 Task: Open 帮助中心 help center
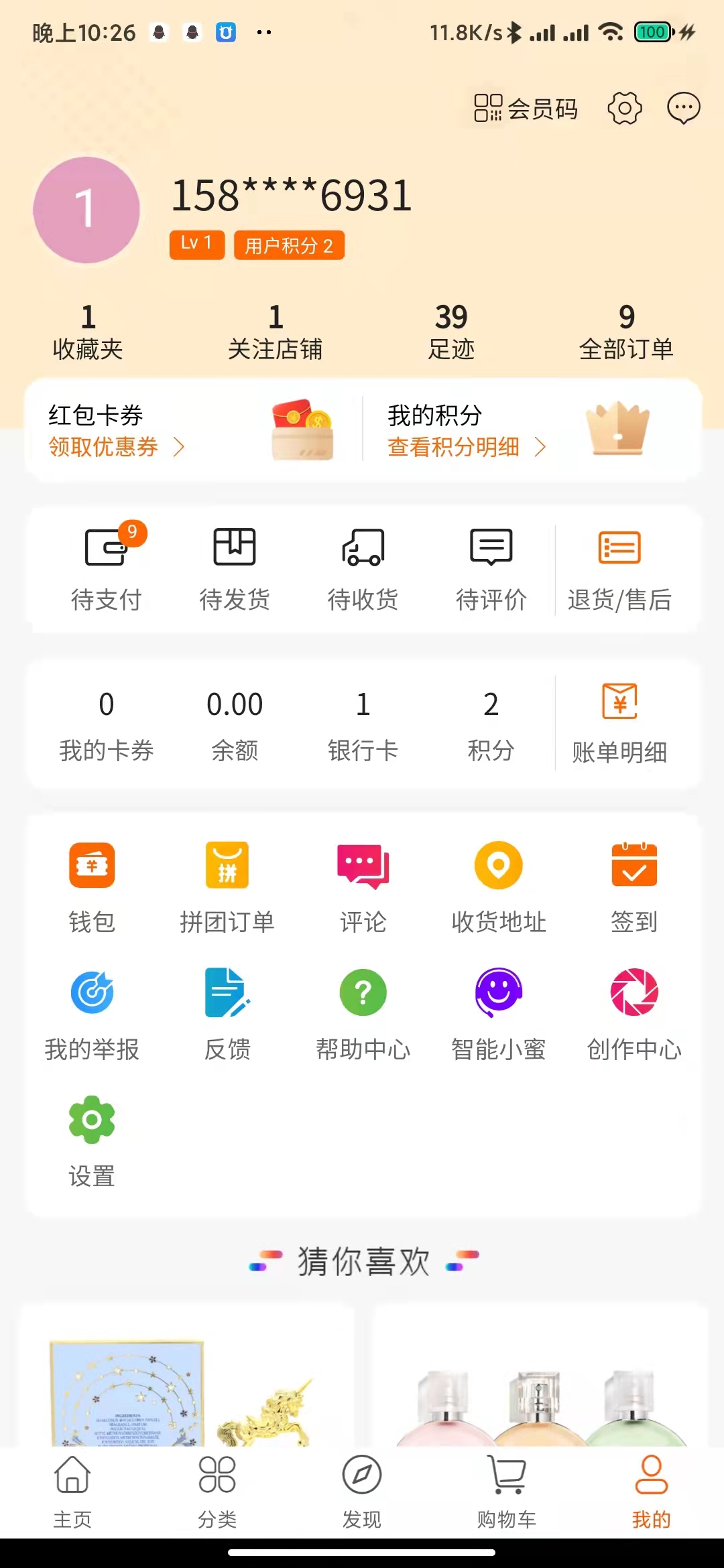[x=362, y=1012]
